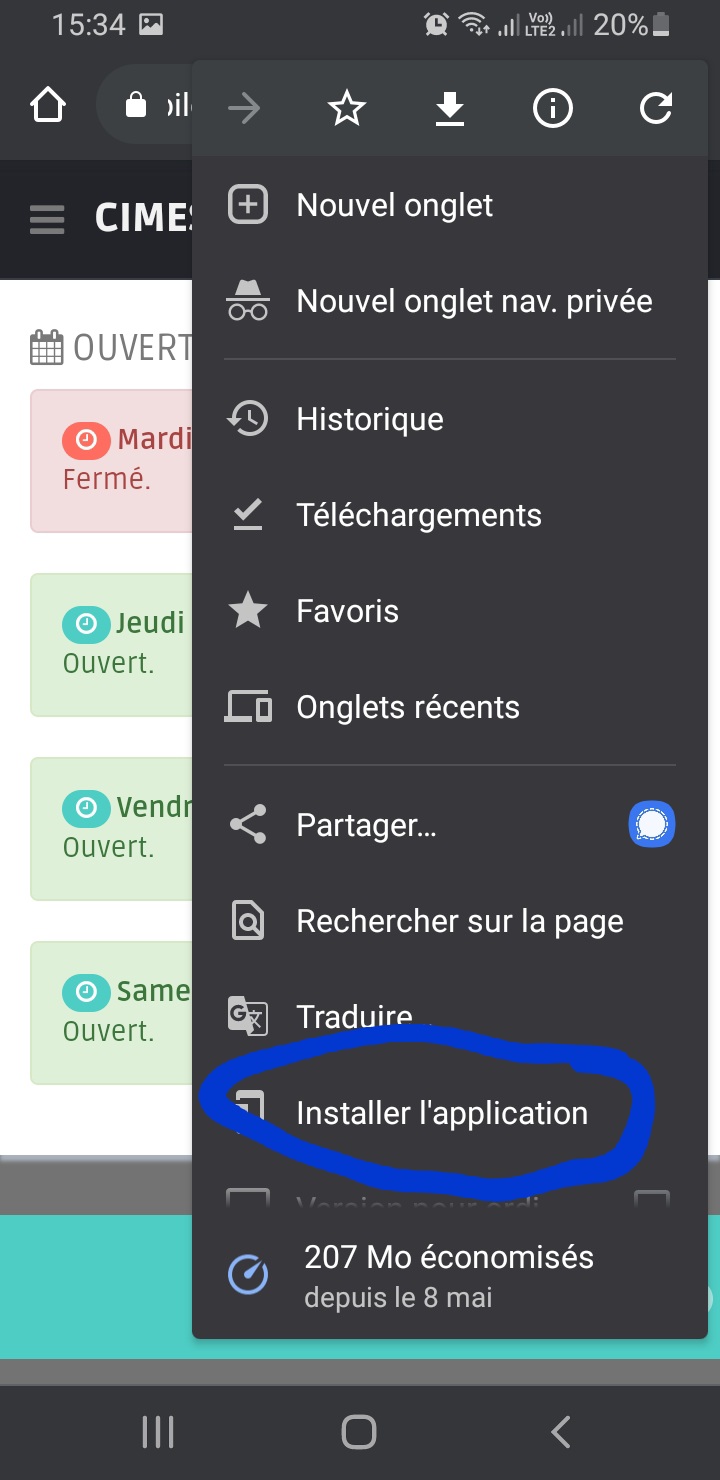The width and height of the screenshot is (720, 1480).
Task: Open the 207 Mo économisés data saver row
Action: tap(450, 1274)
